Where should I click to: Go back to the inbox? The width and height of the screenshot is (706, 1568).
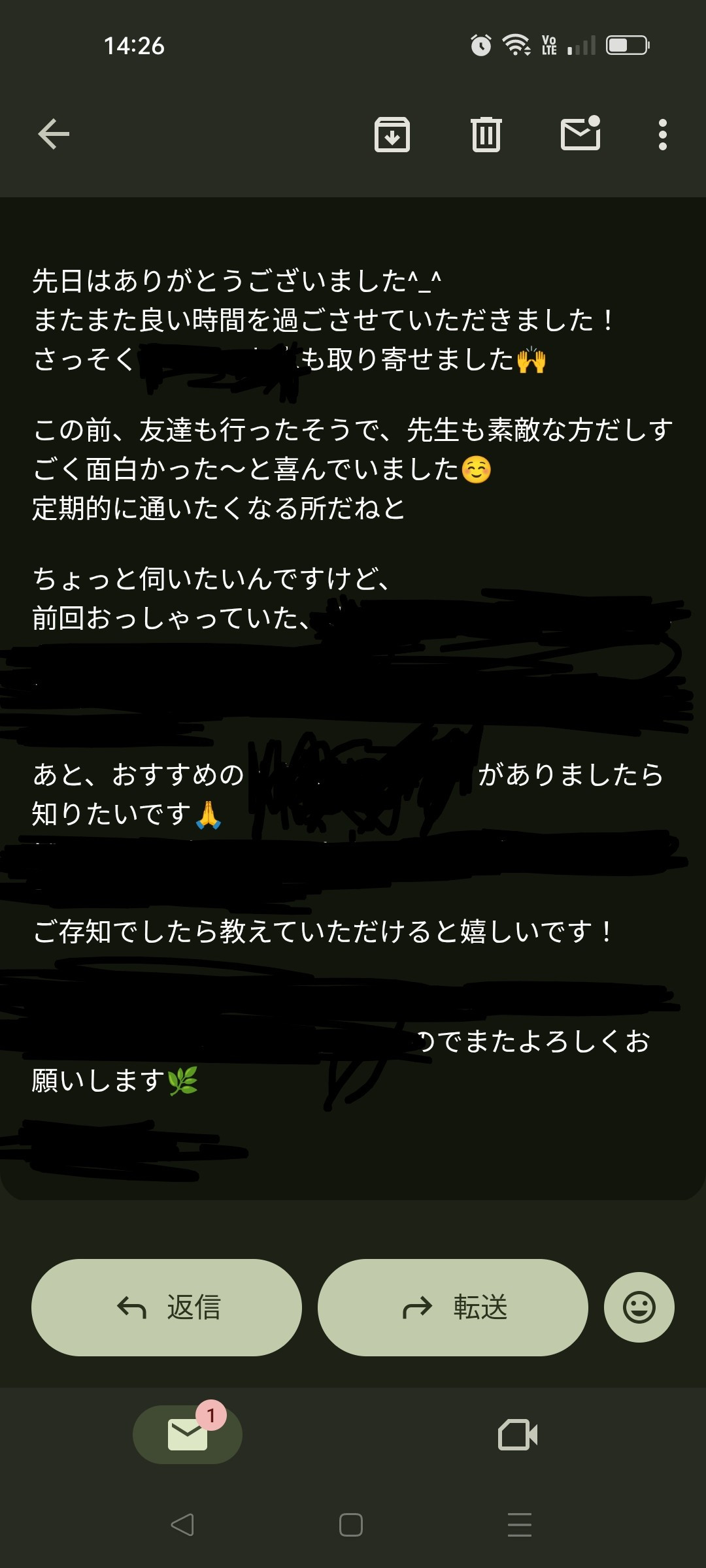pos(54,135)
